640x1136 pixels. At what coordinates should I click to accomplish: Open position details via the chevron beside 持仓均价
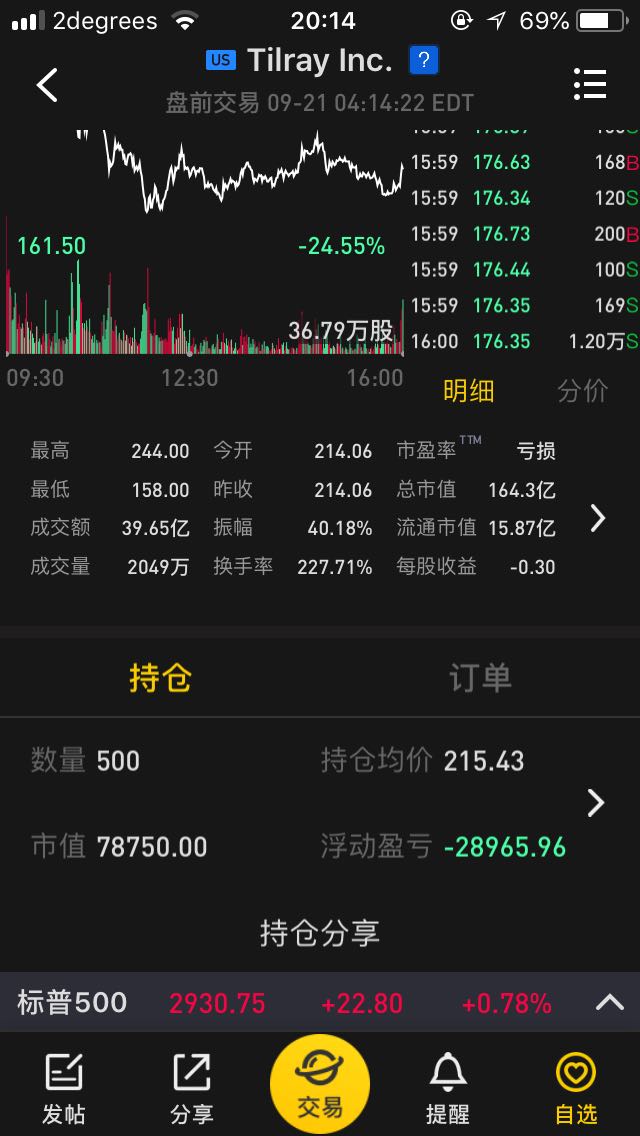596,803
